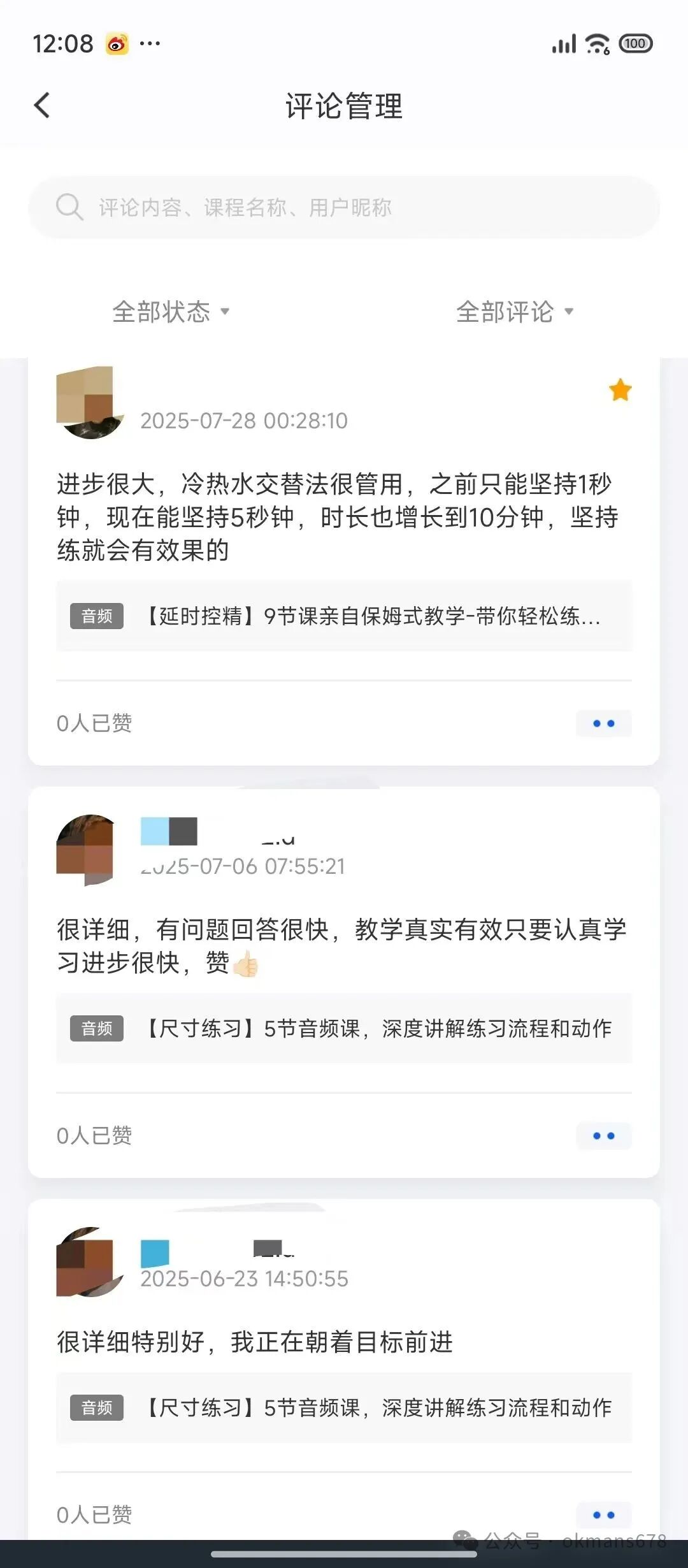Click 0人已赞 on the second comment
Screen dimensions: 688x1568
tap(96, 1135)
